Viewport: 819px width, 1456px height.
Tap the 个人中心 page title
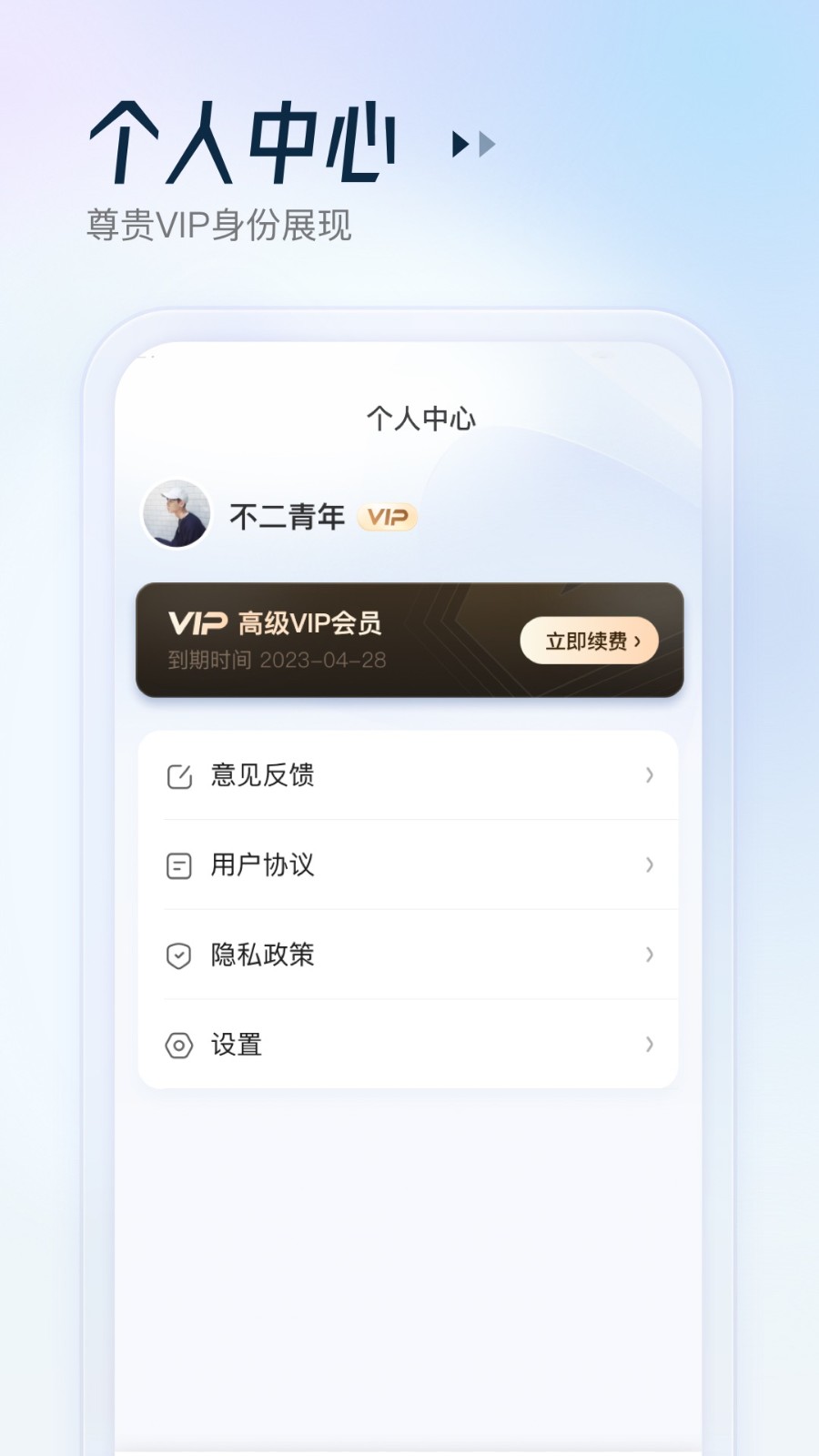pyautogui.click(x=420, y=418)
